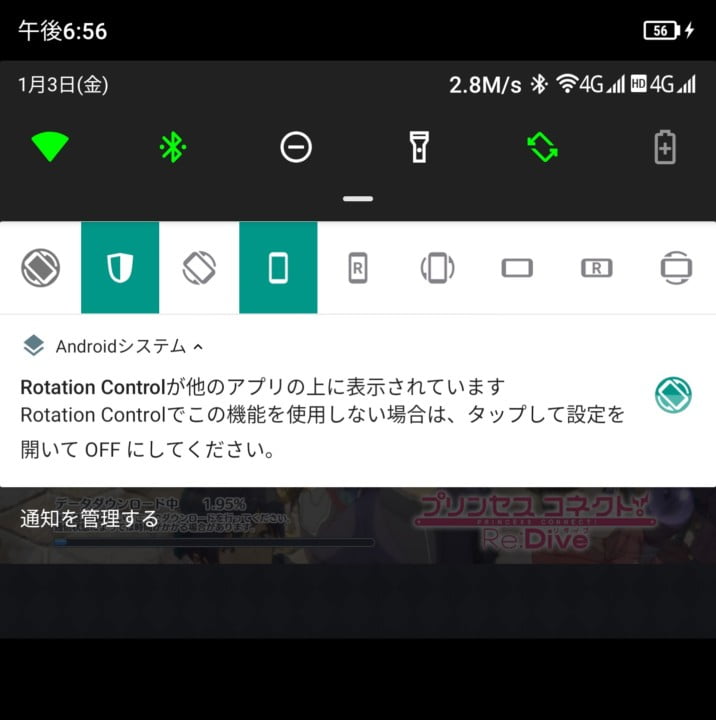Select the portrait orientation mode
This screenshot has width=716, height=720.
click(x=278, y=267)
